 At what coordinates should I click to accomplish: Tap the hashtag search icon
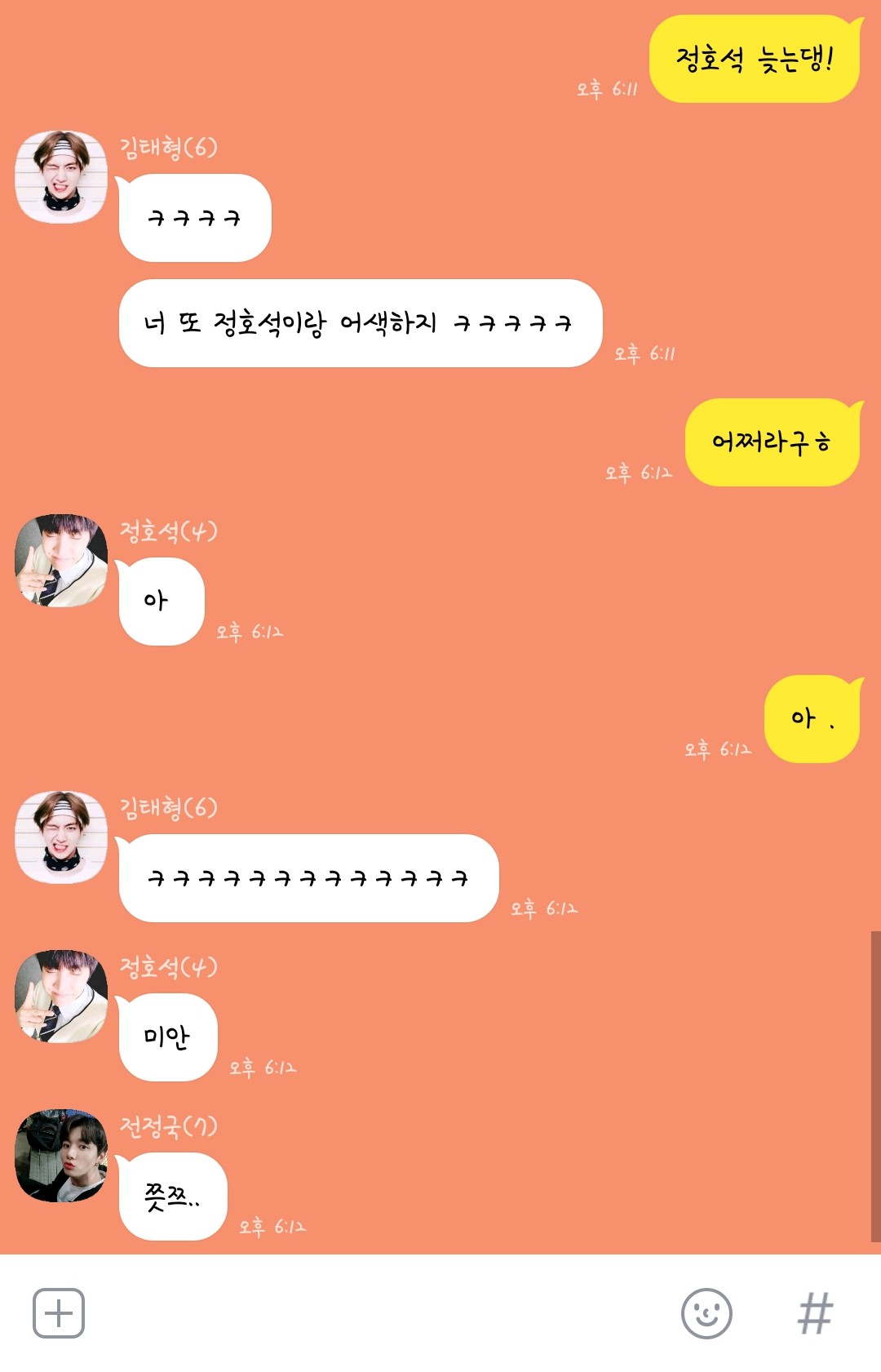tap(815, 1313)
